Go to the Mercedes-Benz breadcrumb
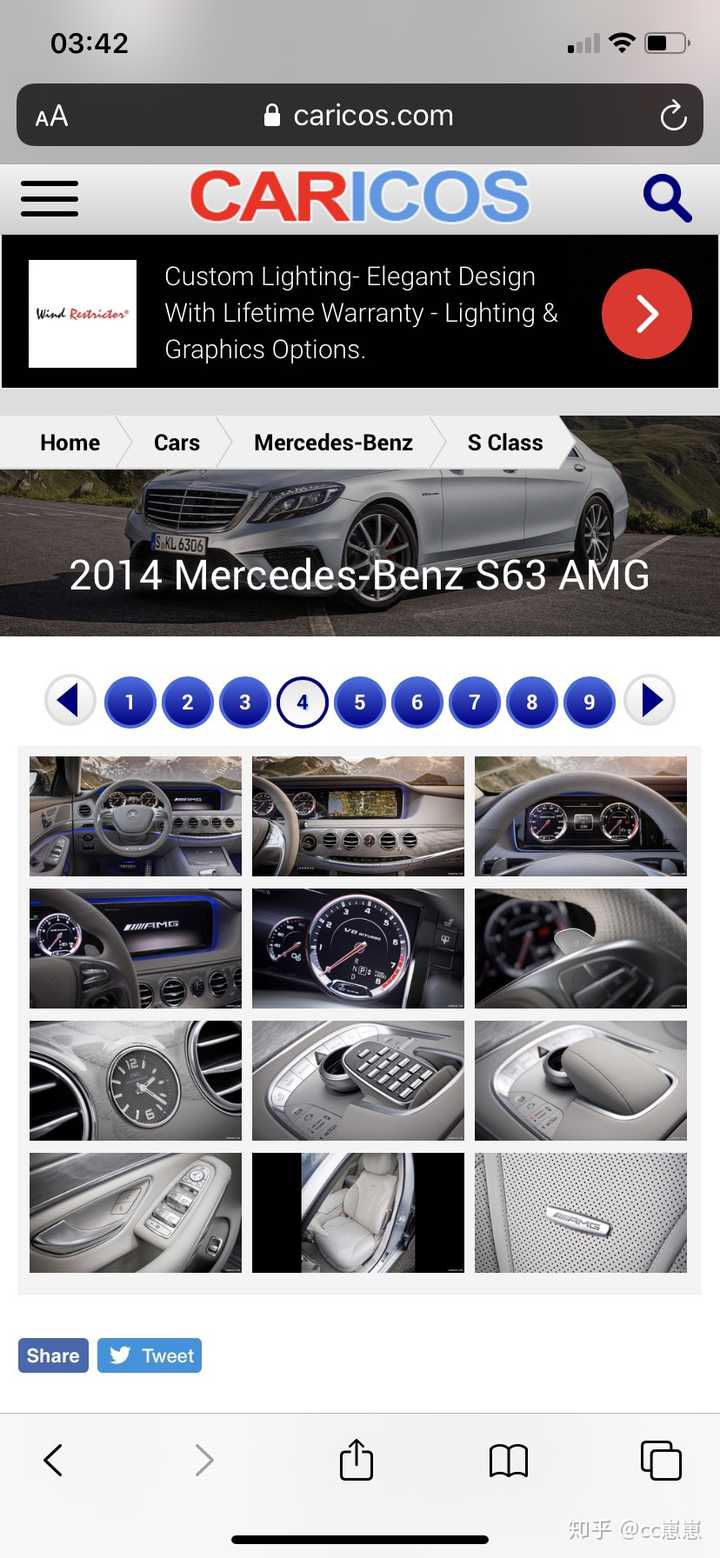The width and height of the screenshot is (720, 1558). click(333, 443)
